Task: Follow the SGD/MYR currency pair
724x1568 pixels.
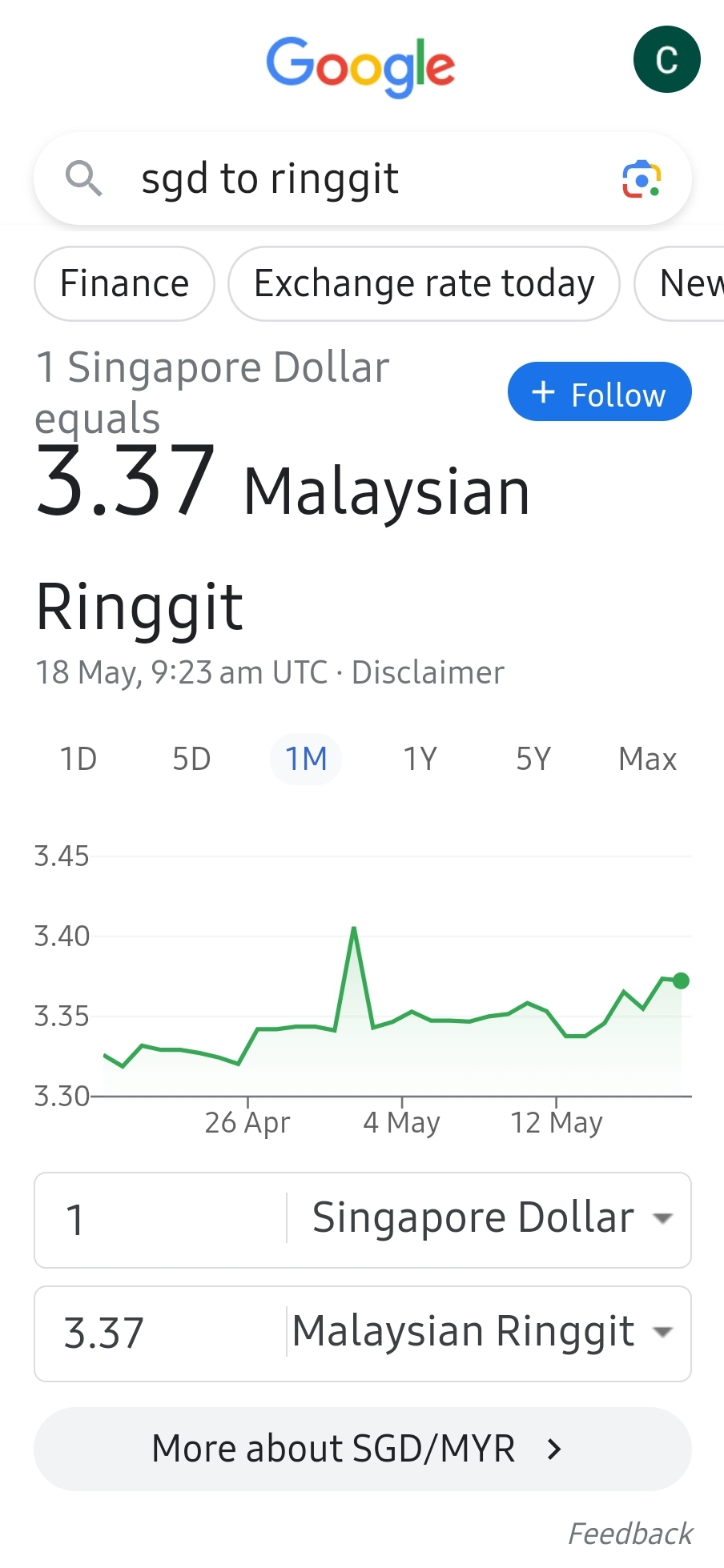Action: [599, 392]
